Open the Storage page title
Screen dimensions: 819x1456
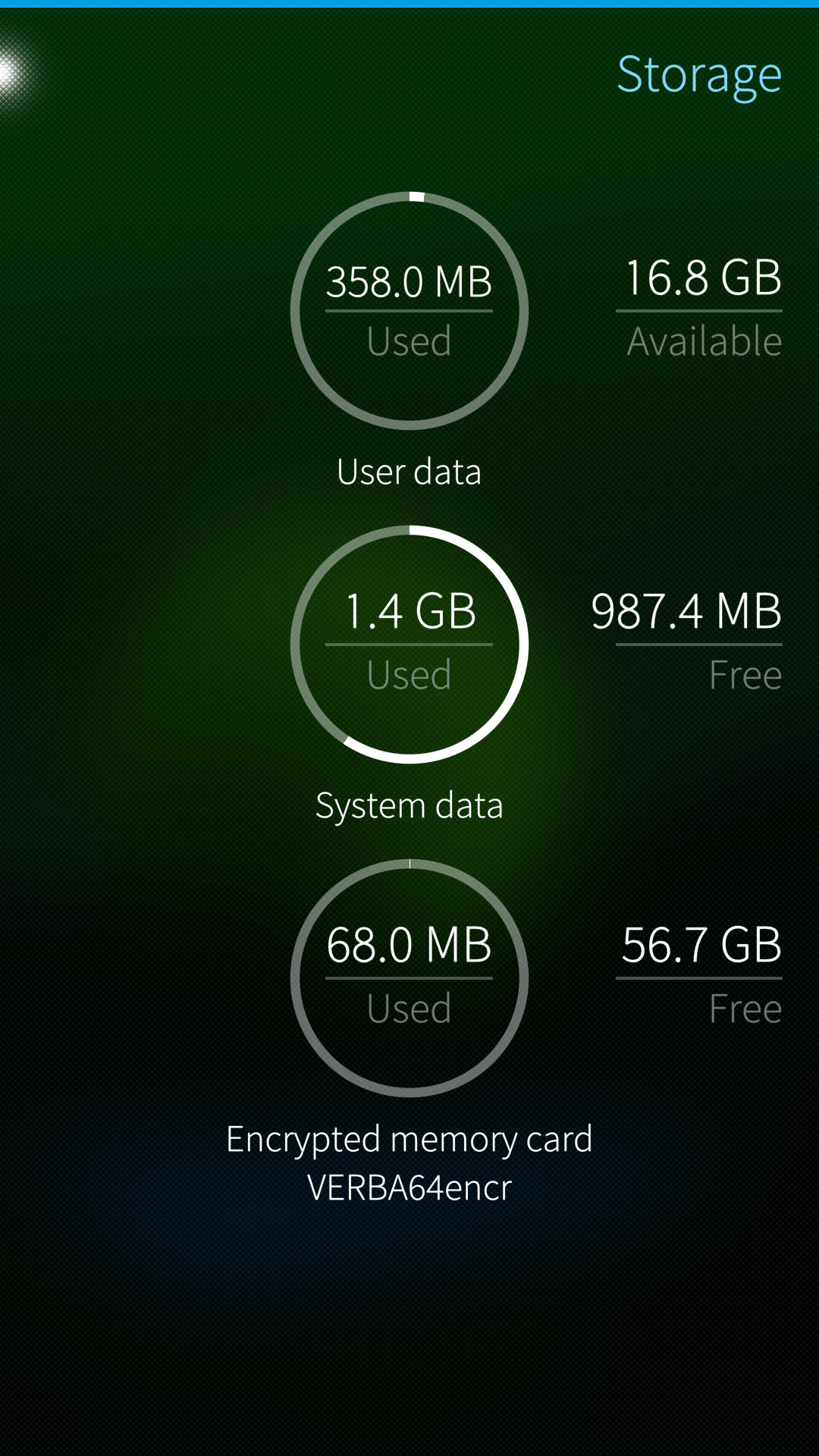coord(698,74)
